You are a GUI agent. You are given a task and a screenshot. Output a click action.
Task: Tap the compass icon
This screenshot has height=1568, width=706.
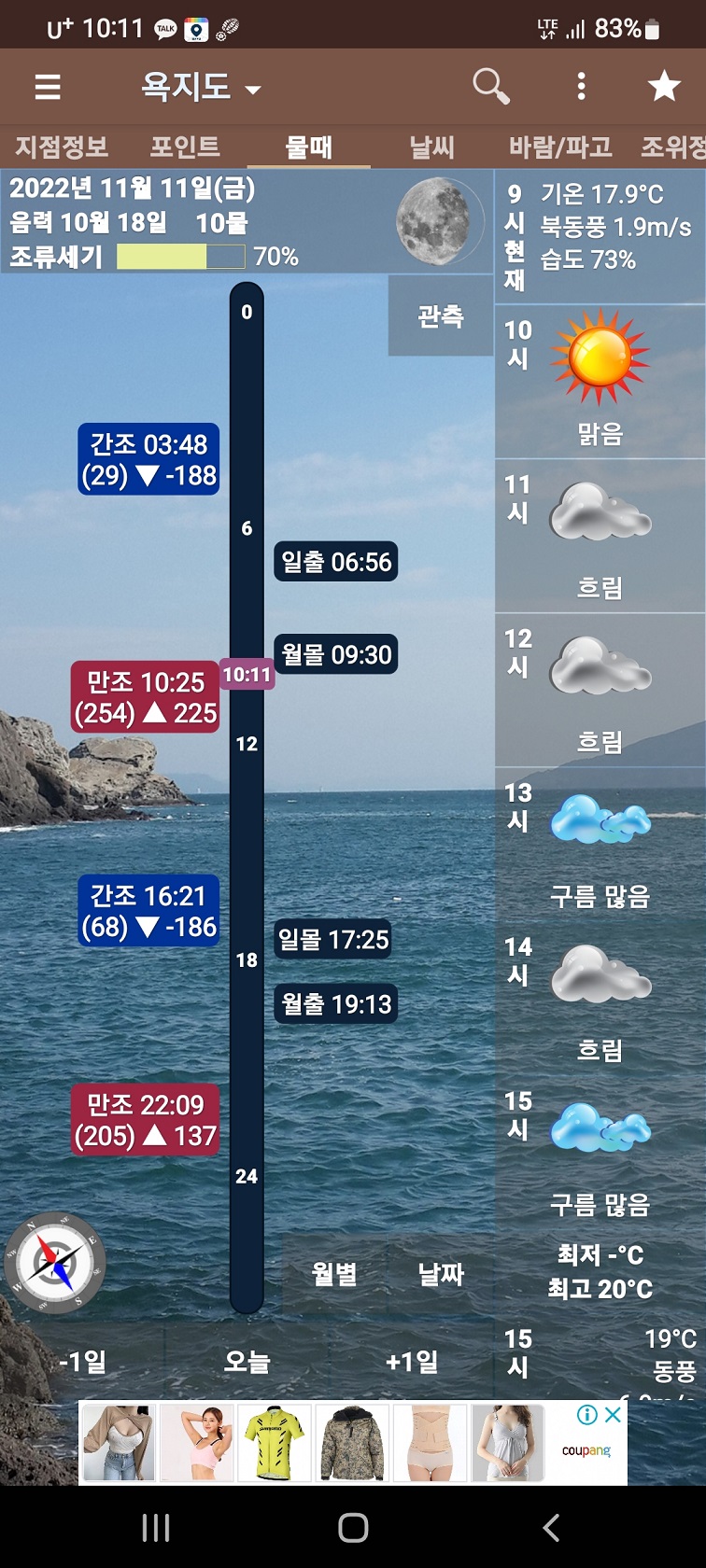(54, 1263)
